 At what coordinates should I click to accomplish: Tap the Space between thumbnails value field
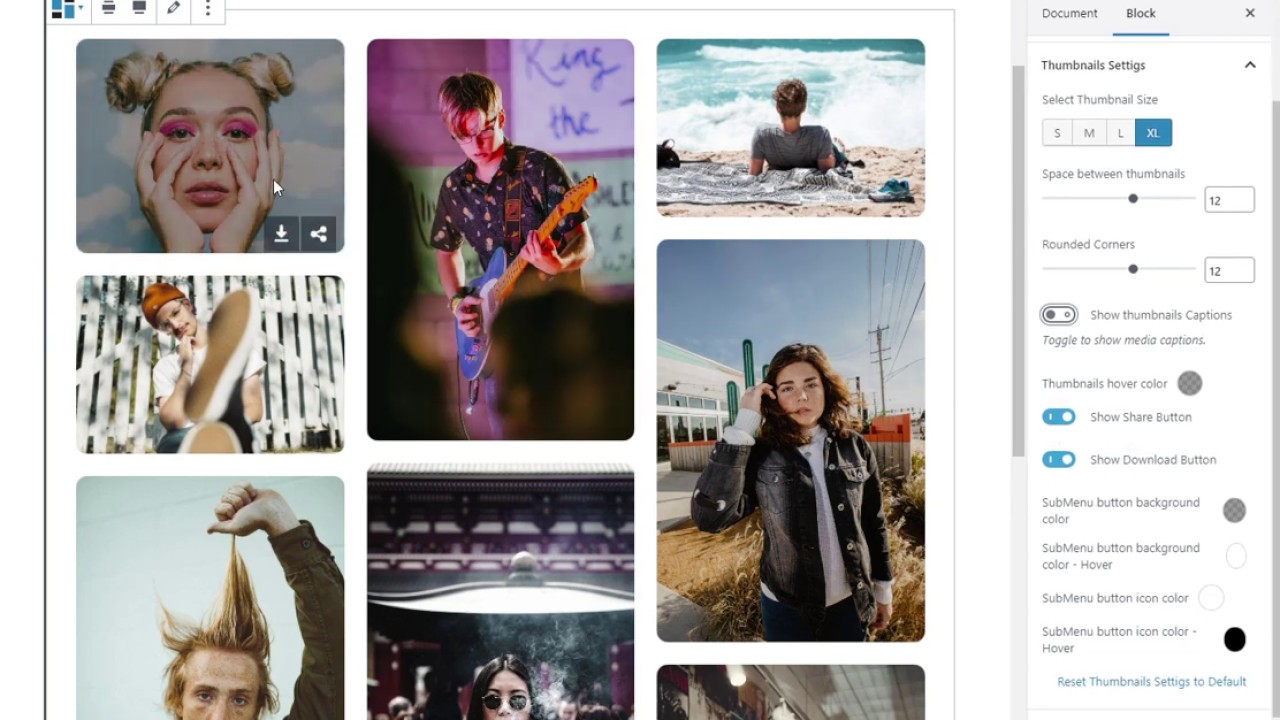1228,200
